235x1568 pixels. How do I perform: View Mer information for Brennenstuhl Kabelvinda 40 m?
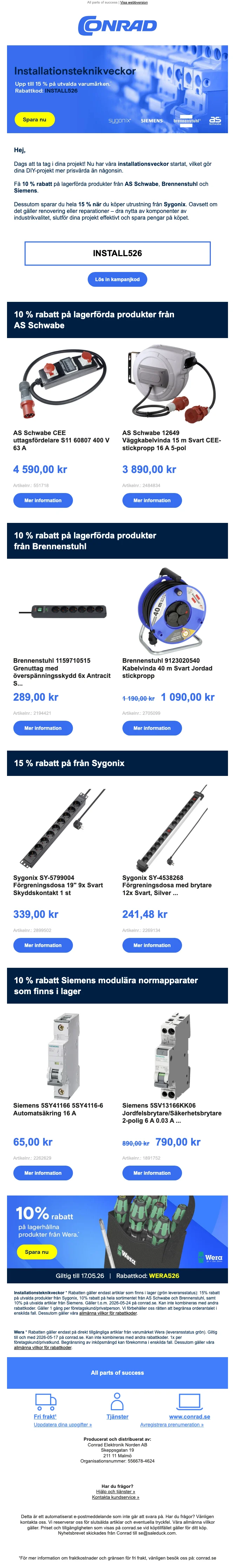click(x=152, y=728)
